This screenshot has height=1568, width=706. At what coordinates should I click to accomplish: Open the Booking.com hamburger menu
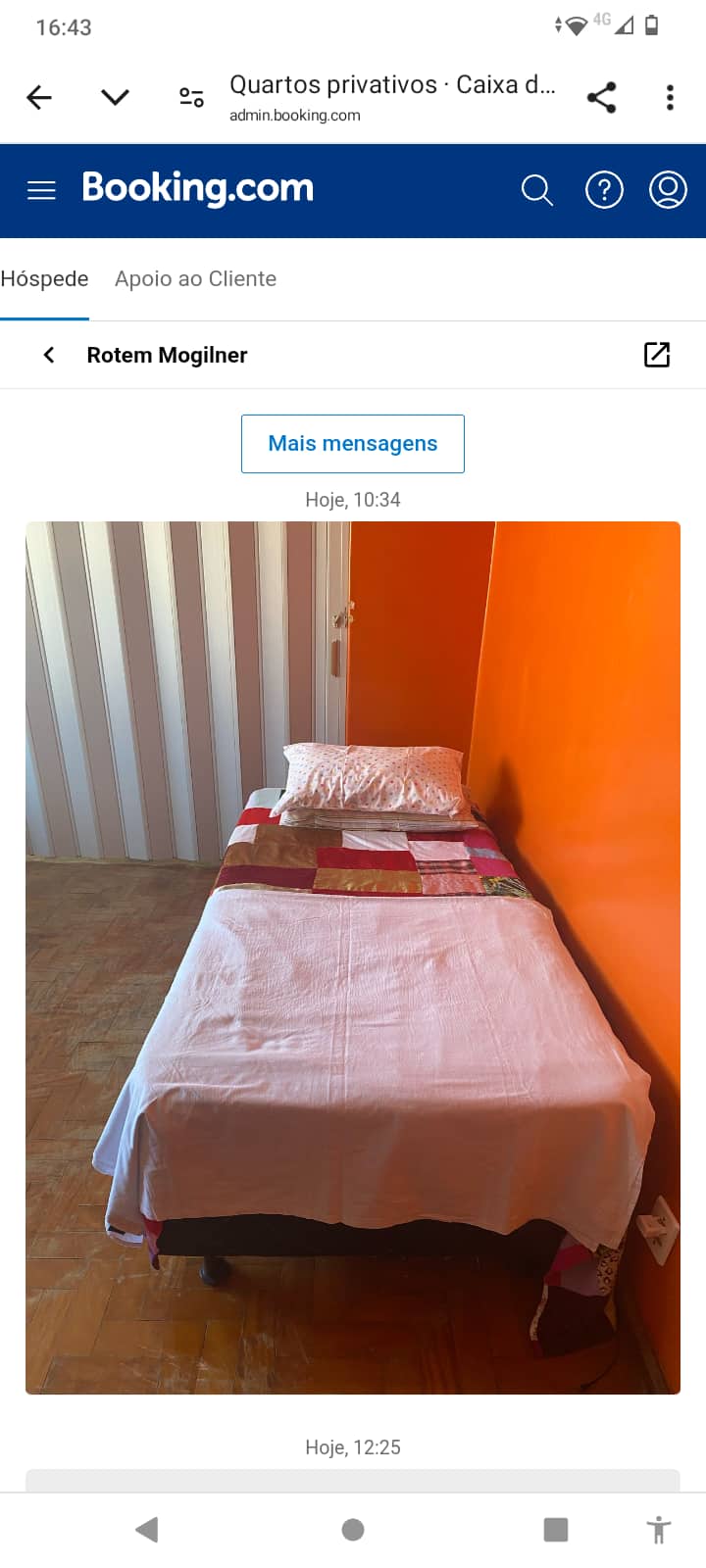[41, 190]
